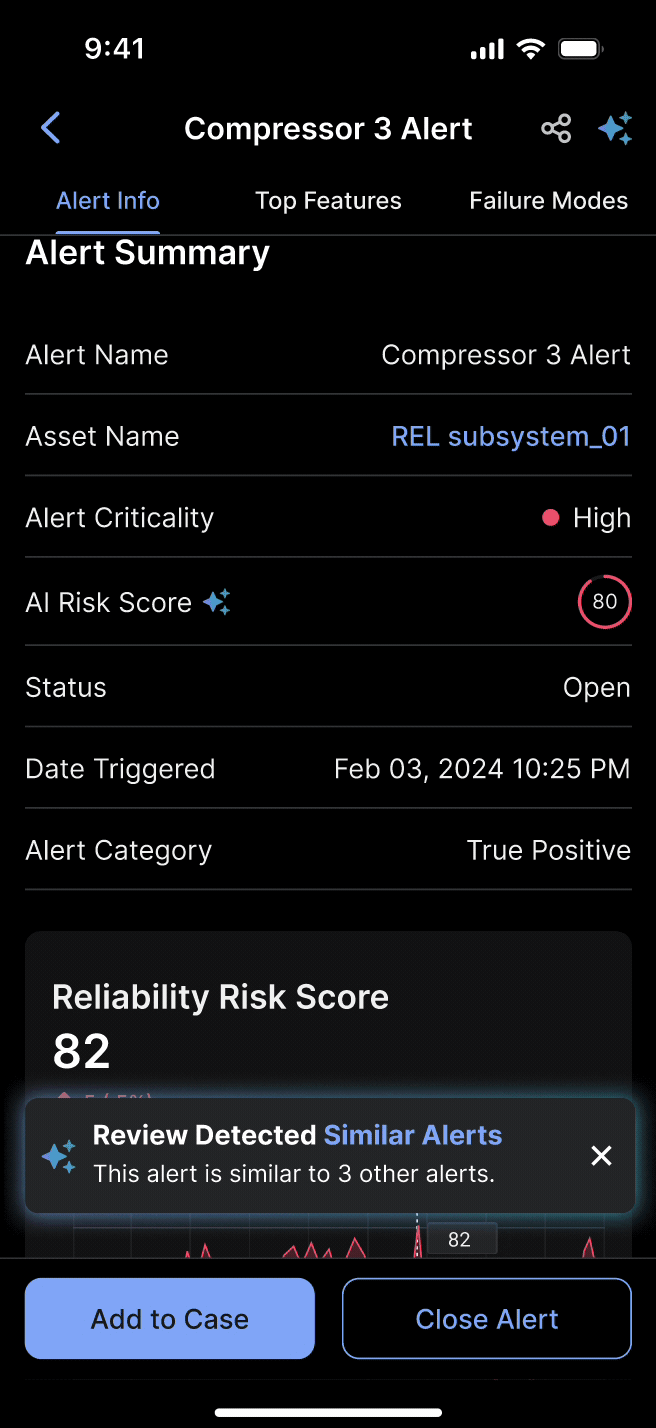656x1428 pixels.
Task: Share the Compressor 3 Alert
Action: click(x=556, y=129)
